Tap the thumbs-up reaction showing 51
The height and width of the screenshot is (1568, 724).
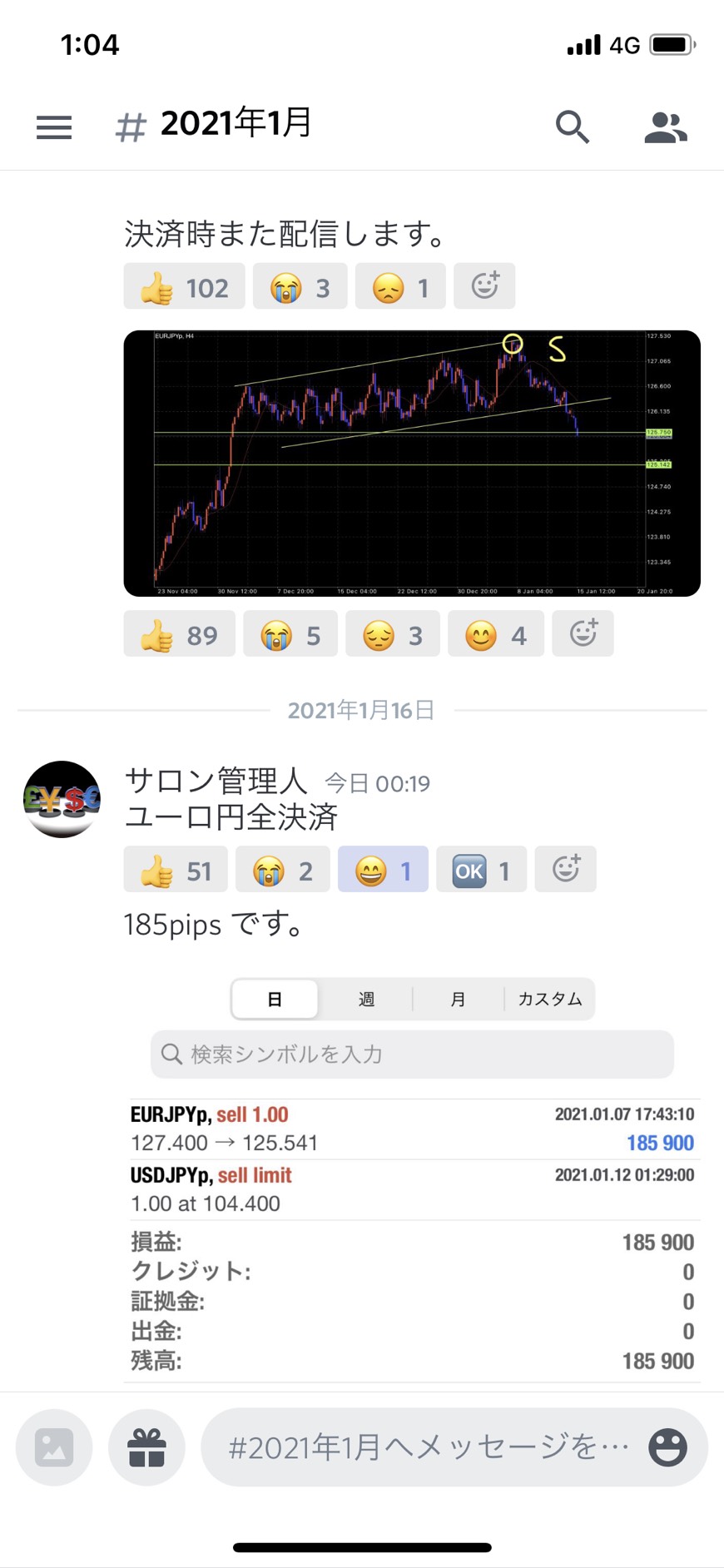tap(176, 870)
